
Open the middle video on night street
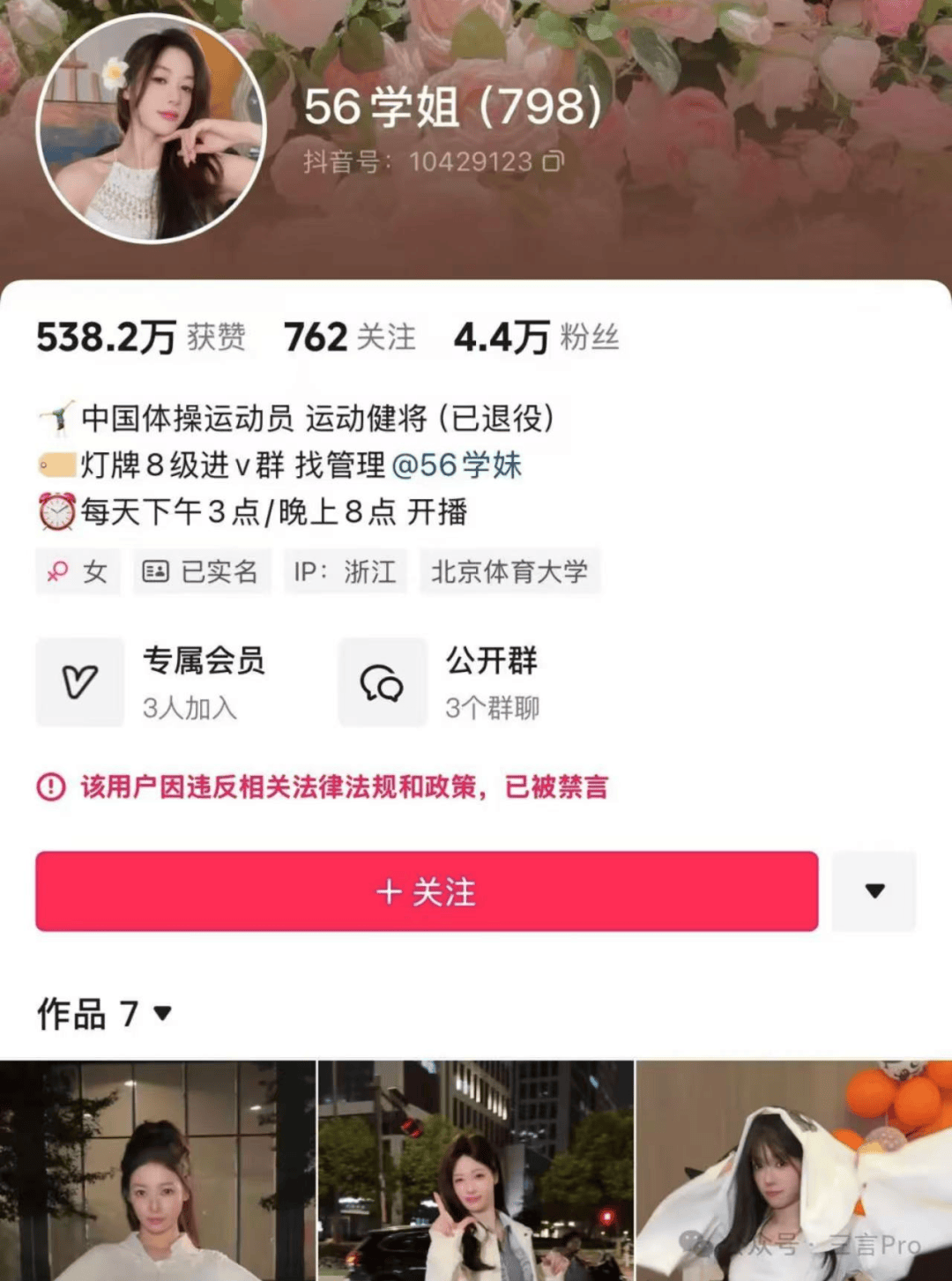point(475,1171)
